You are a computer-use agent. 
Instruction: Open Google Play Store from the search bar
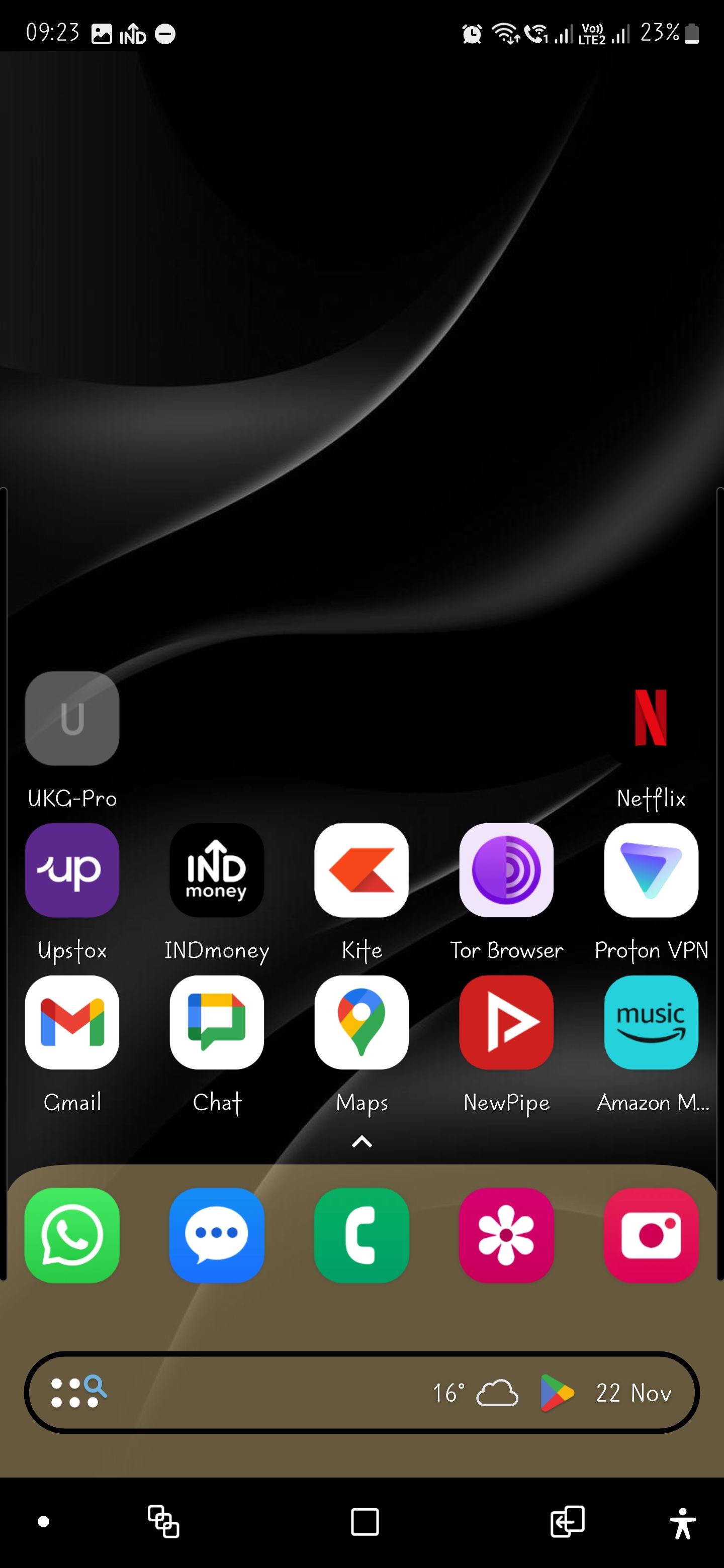point(558,1394)
